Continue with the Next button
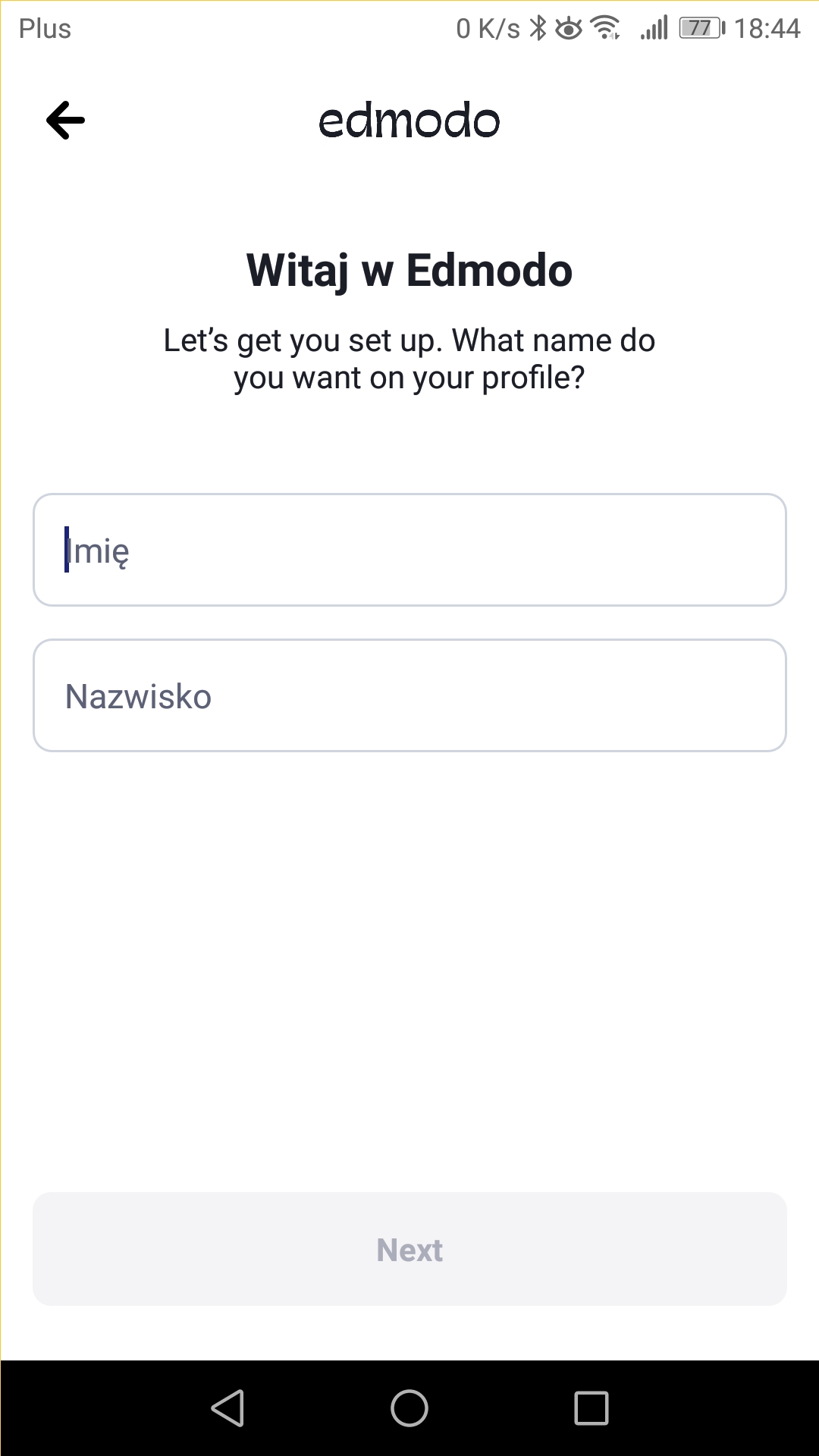Screen dimensions: 819x1456 point(409,1249)
